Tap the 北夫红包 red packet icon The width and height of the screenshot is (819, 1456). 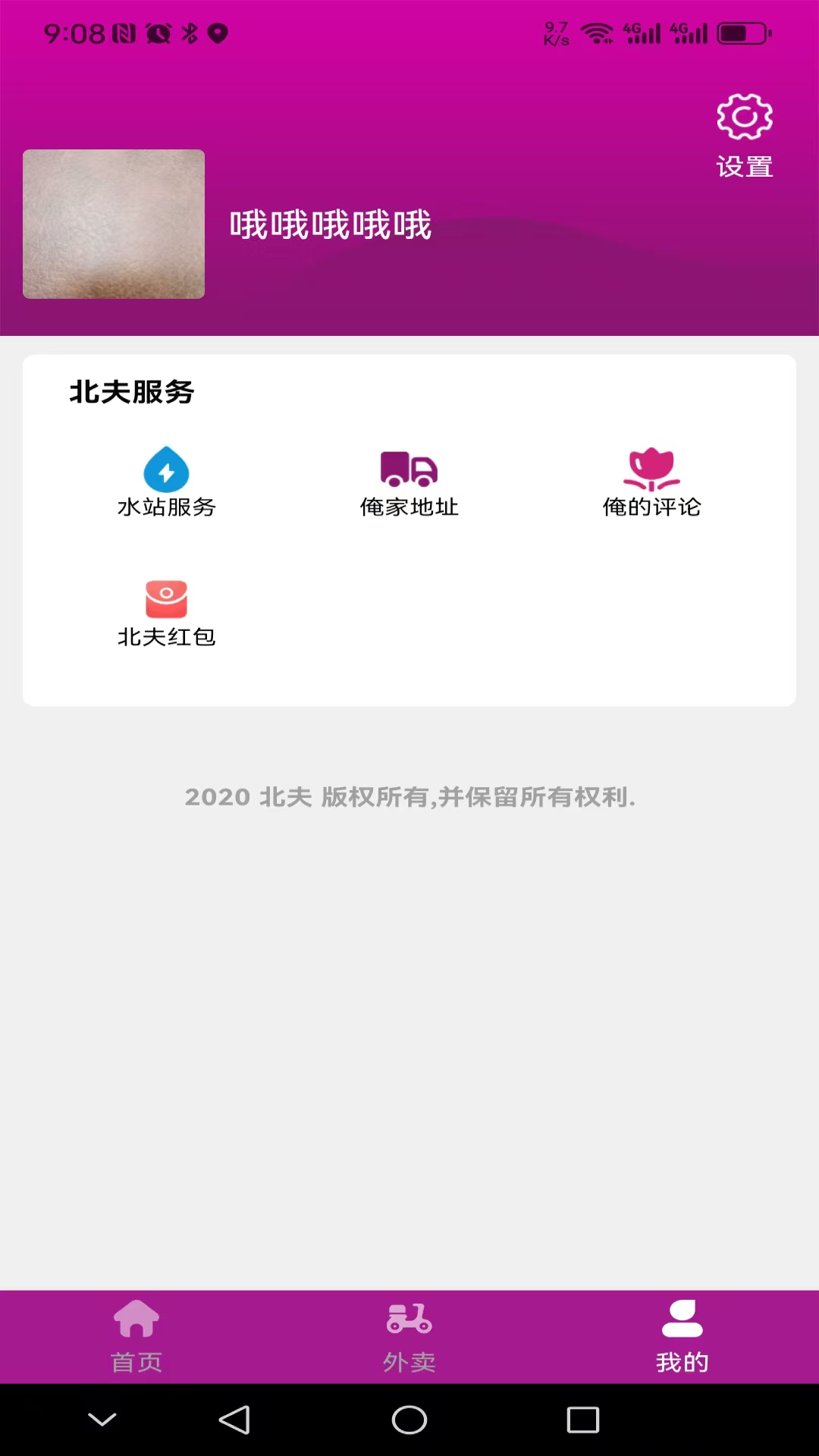165,599
